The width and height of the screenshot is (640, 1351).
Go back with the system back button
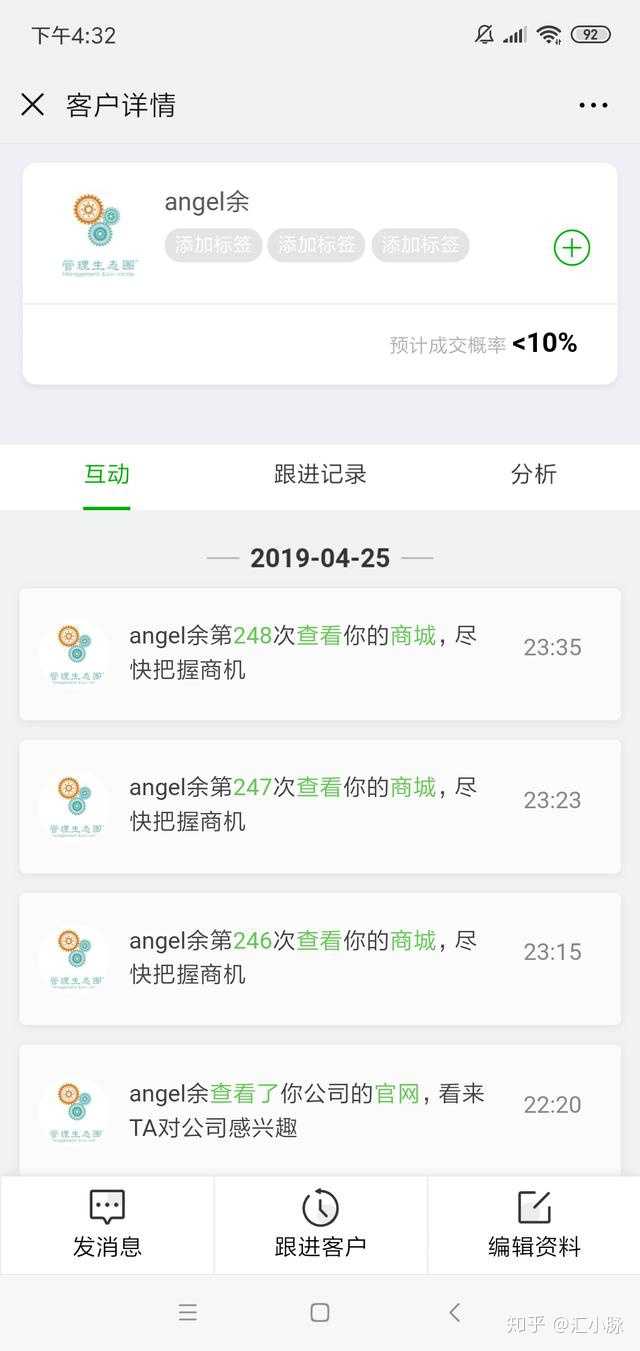[455, 1312]
